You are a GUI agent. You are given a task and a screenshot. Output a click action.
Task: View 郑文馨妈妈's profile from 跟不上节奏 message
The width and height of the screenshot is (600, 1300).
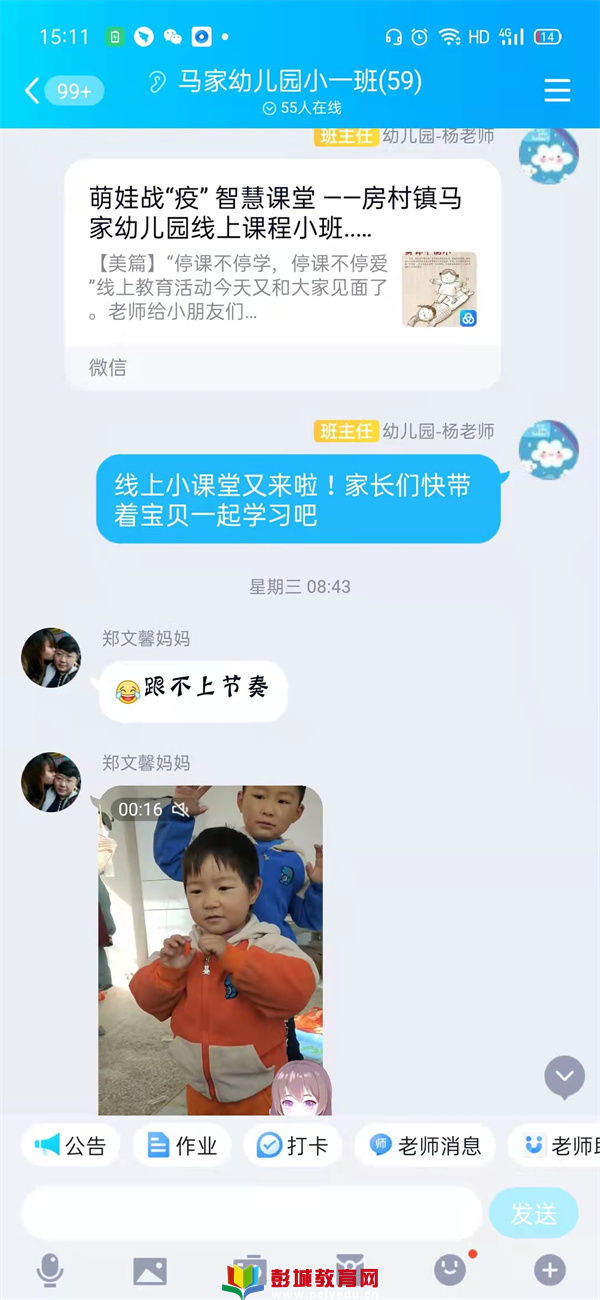pyautogui.click(x=51, y=658)
